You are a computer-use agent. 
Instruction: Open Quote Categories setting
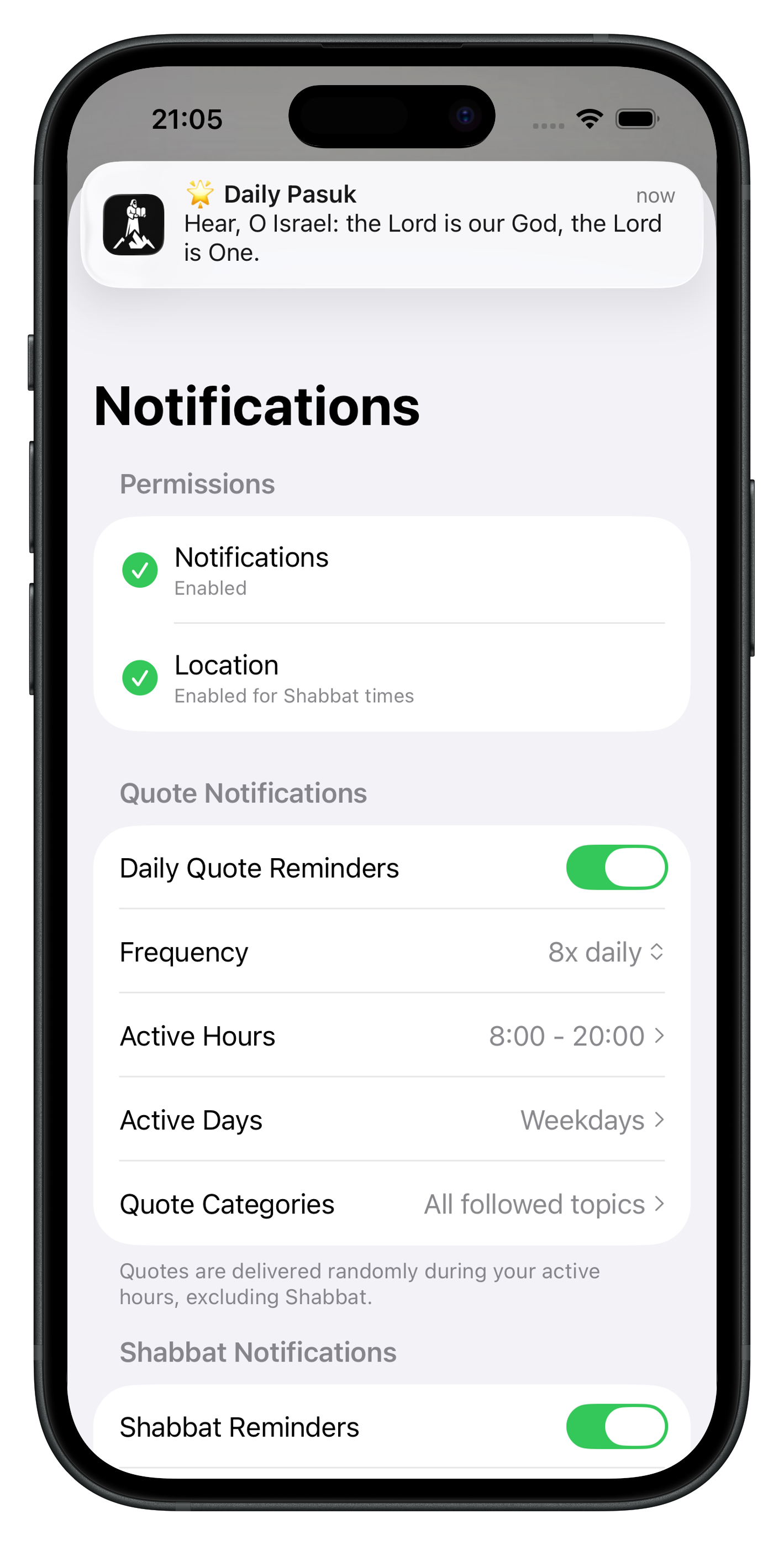pyautogui.click(x=392, y=1204)
